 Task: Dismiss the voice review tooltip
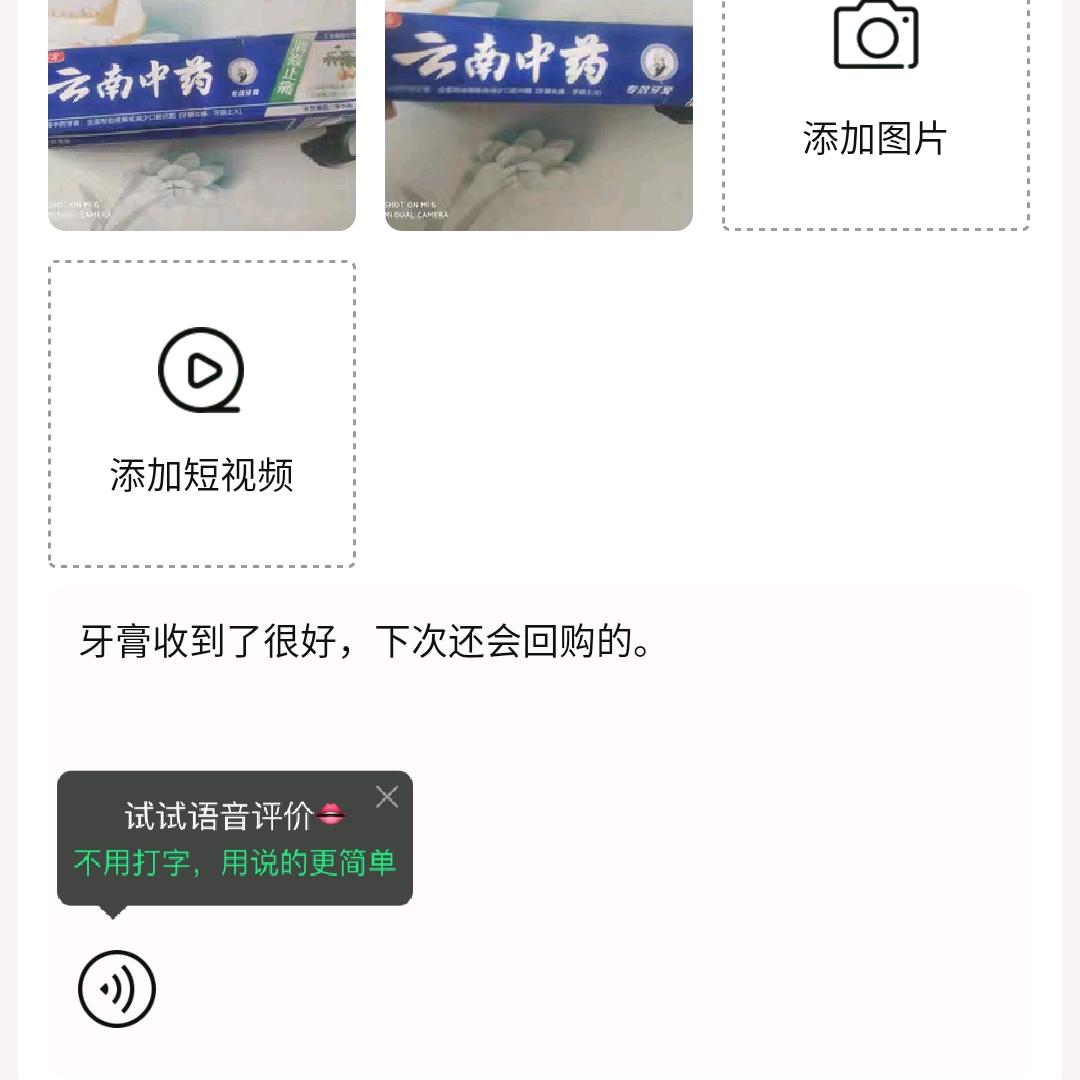tap(387, 797)
